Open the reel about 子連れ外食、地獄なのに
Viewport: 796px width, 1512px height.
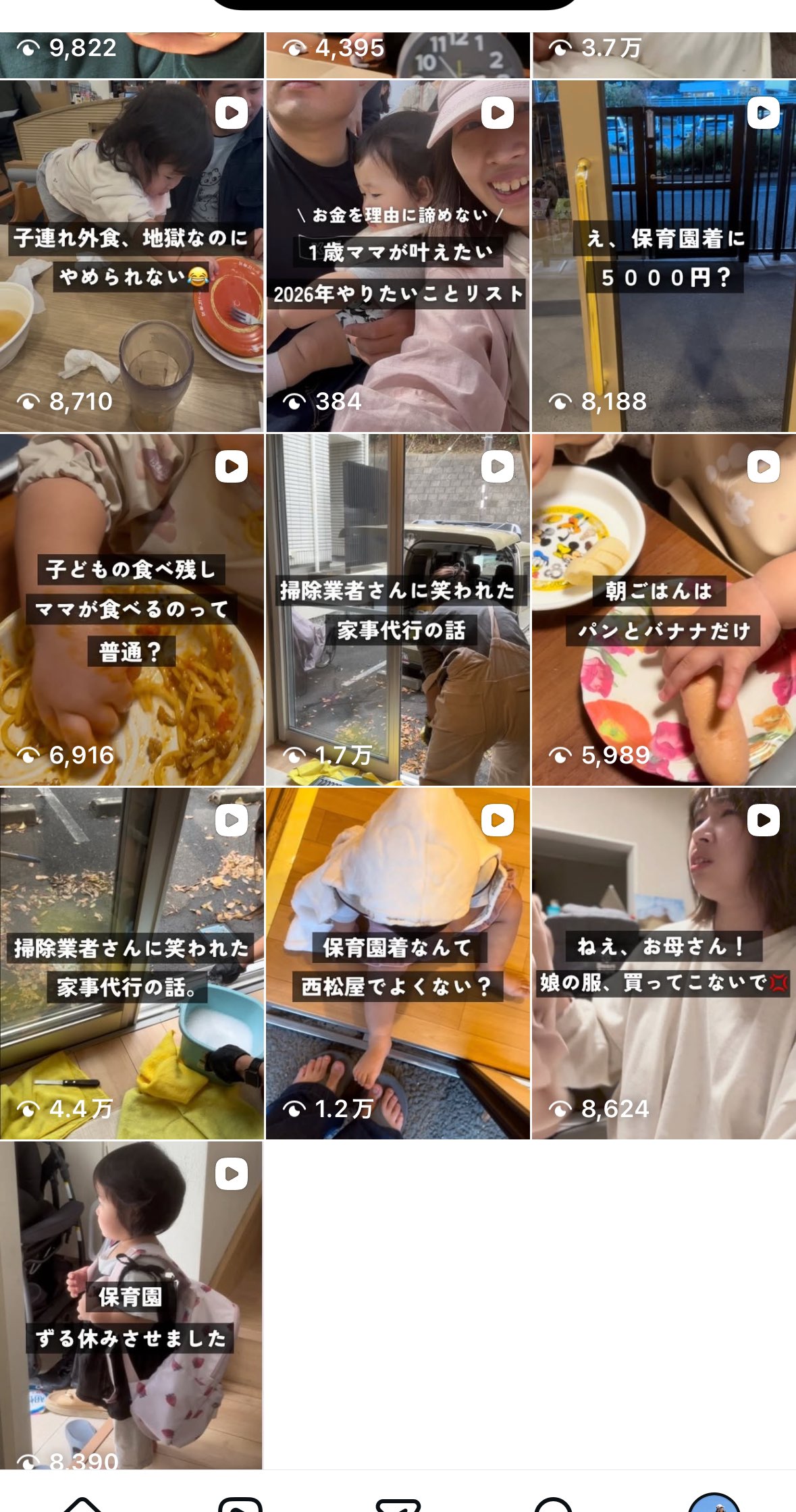(x=132, y=256)
